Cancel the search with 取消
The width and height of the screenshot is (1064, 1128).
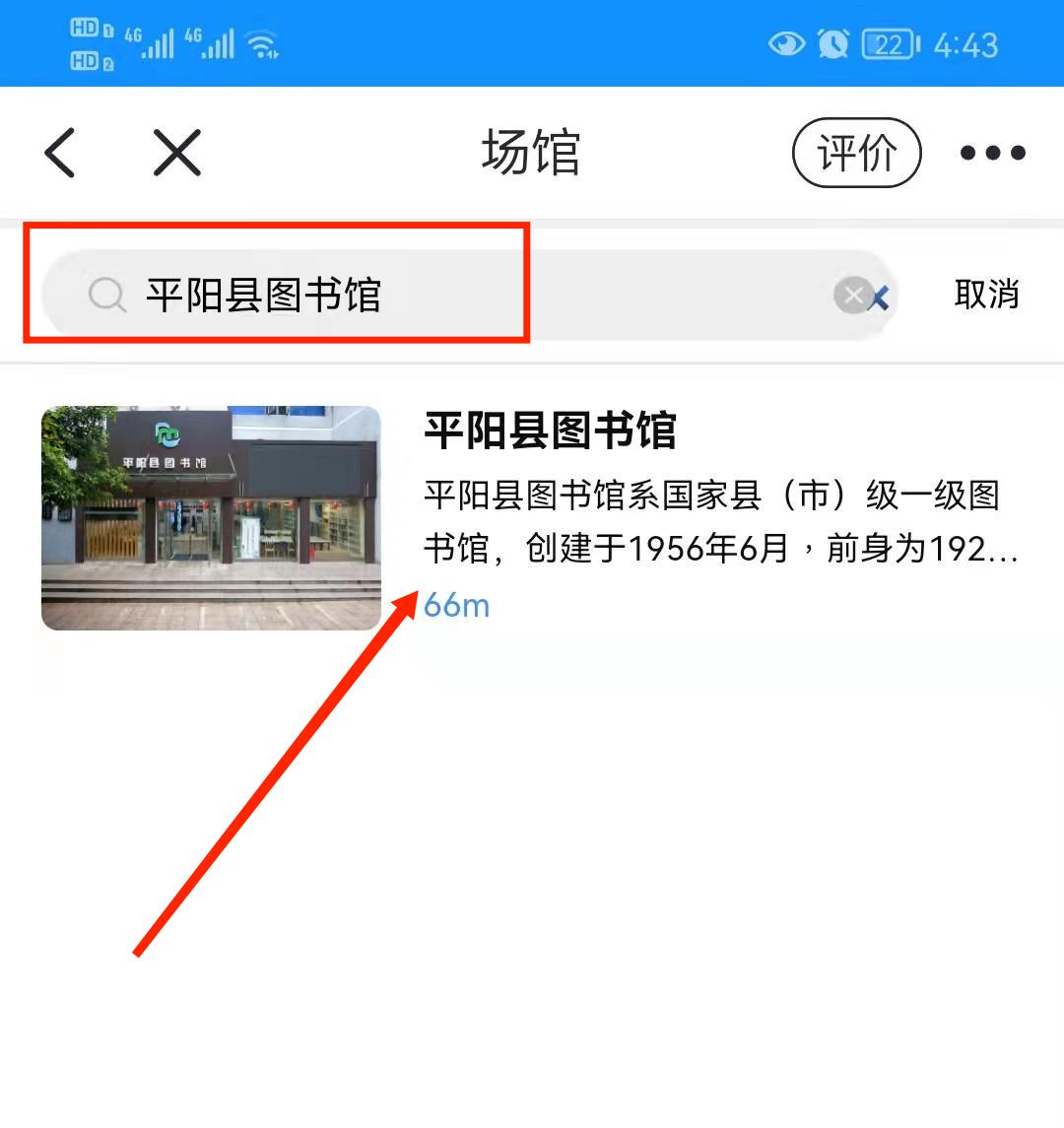[986, 294]
